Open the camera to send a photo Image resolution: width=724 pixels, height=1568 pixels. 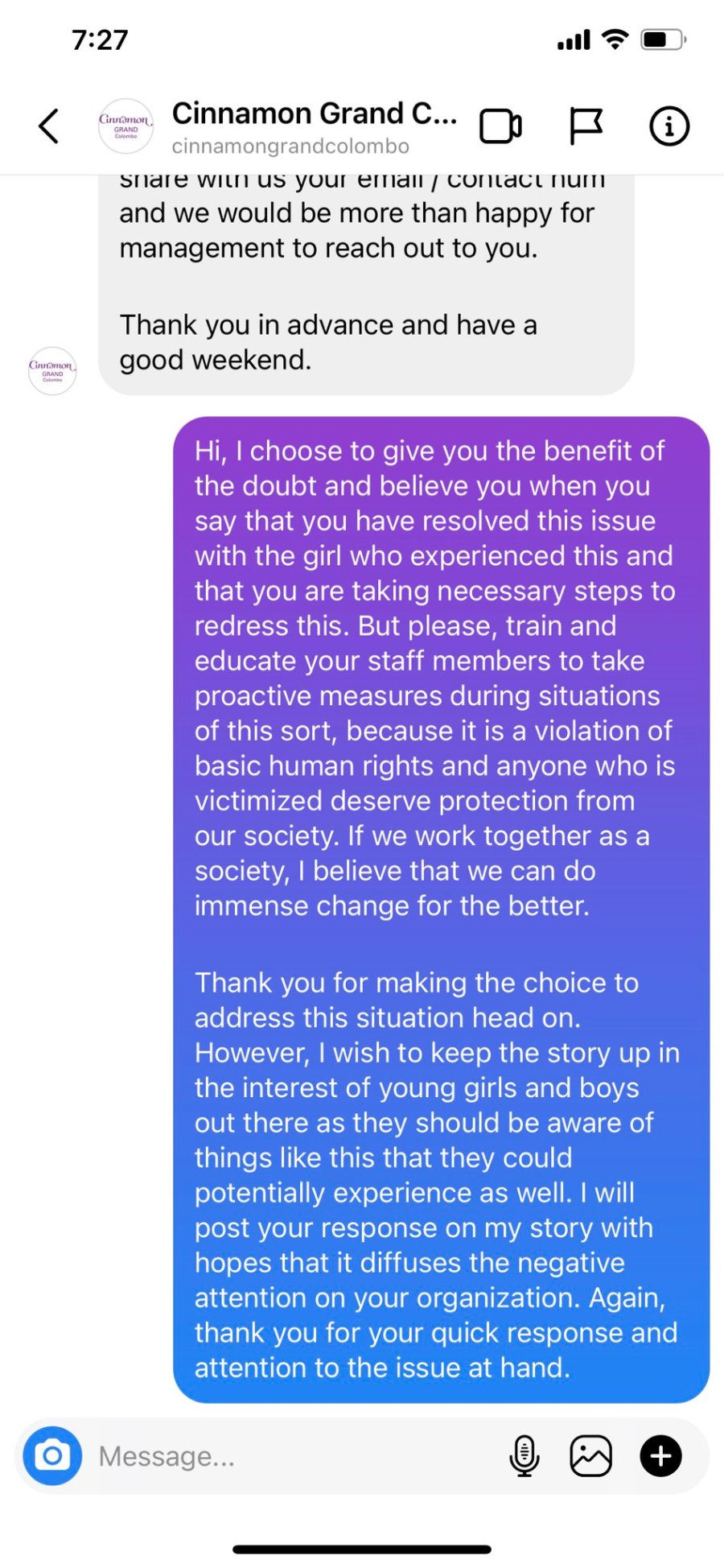pyautogui.click(x=52, y=1456)
